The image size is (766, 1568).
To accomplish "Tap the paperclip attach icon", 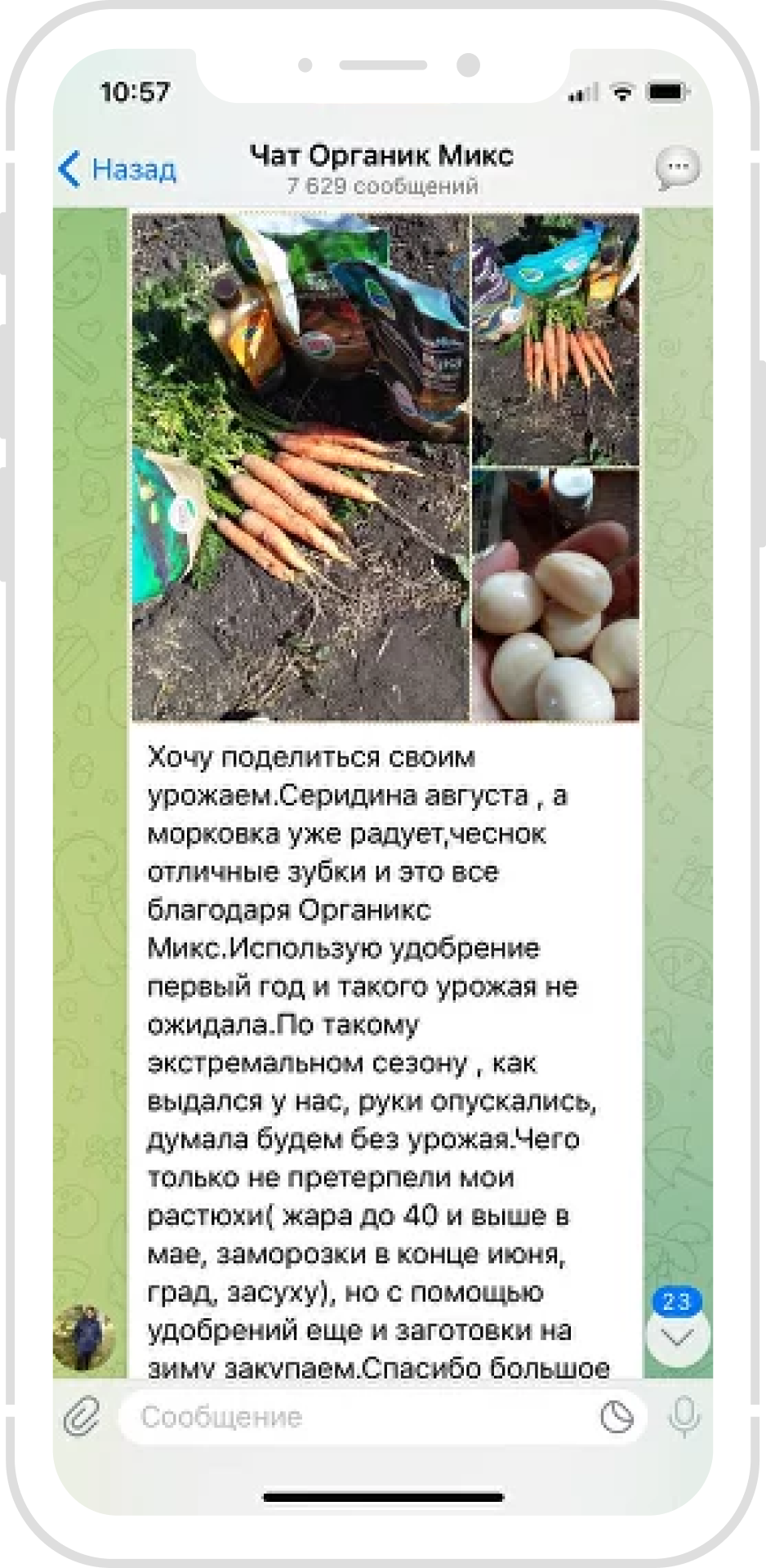I will (x=82, y=1417).
